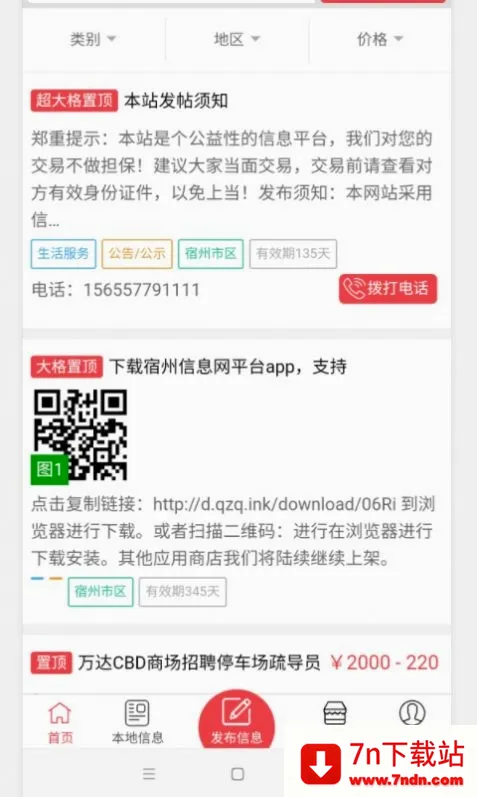
Task: Tap the system home square button
Action: [x=237, y=774]
